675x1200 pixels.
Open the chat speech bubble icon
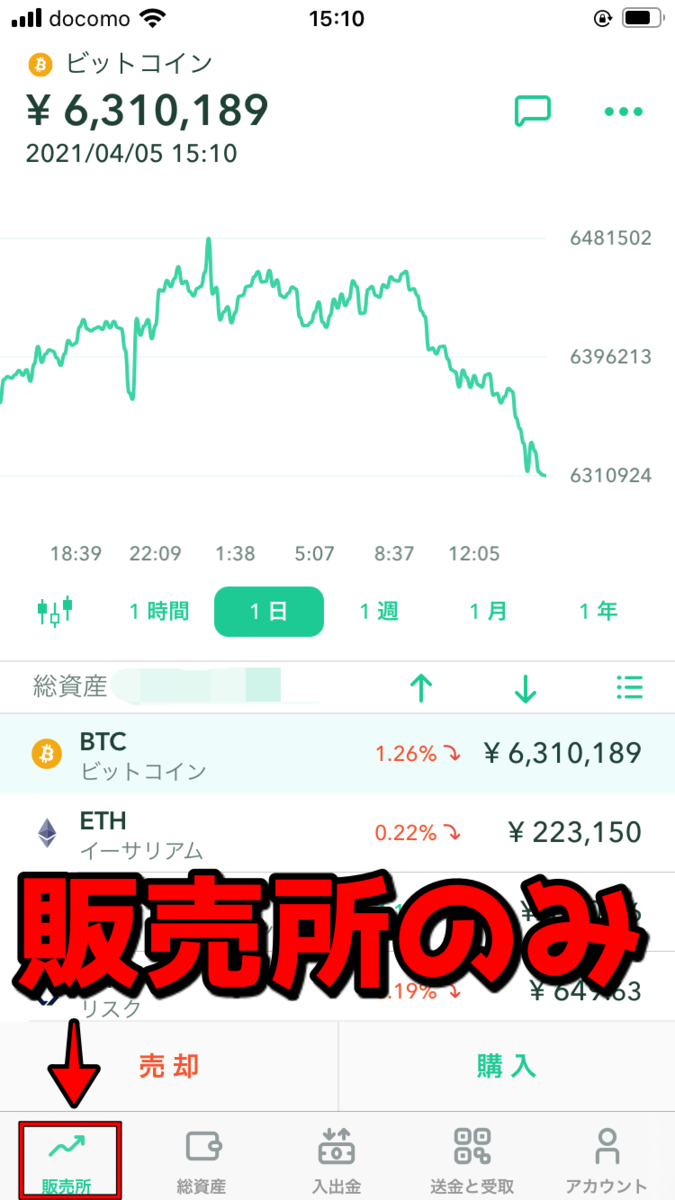click(x=532, y=111)
